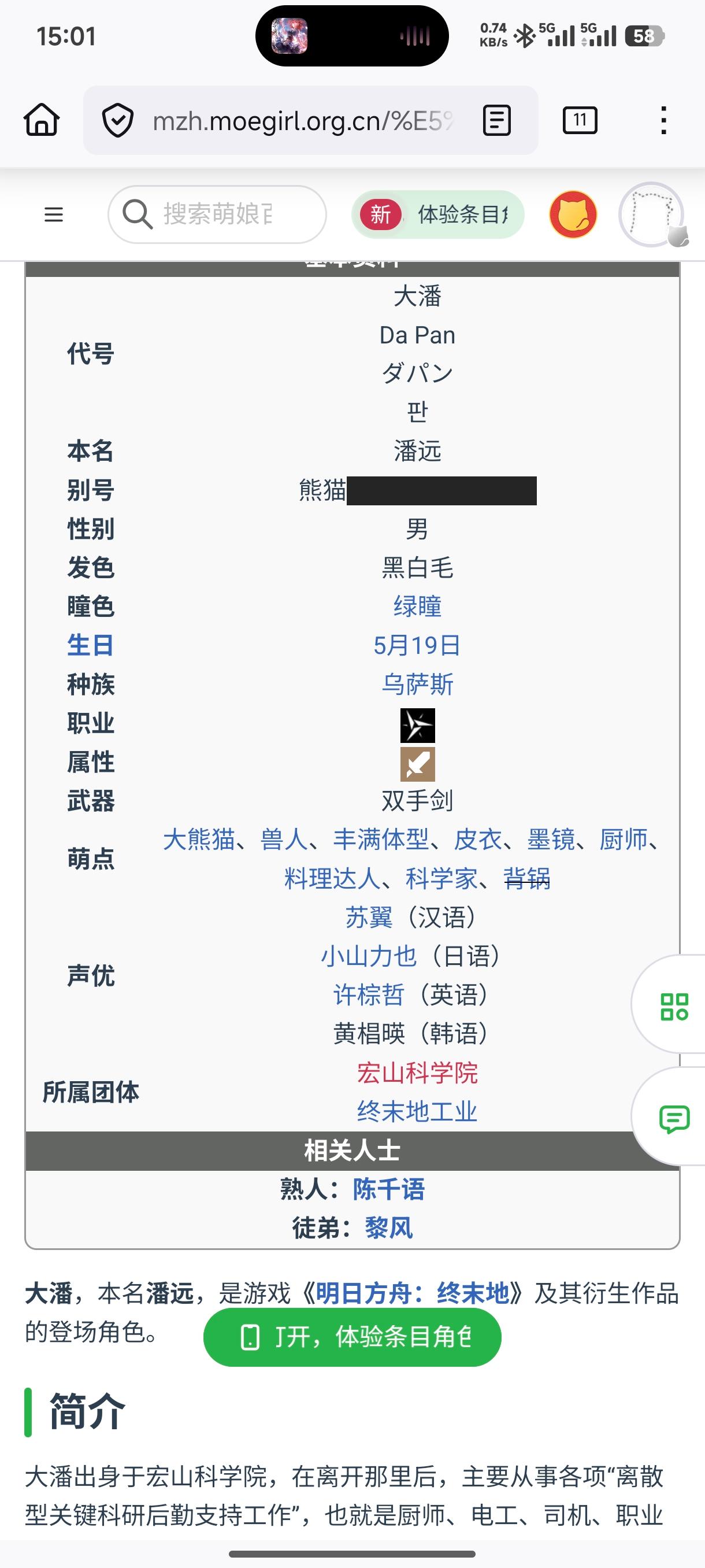
Task: Open the browser overflow menu
Action: pyautogui.click(x=663, y=120)
